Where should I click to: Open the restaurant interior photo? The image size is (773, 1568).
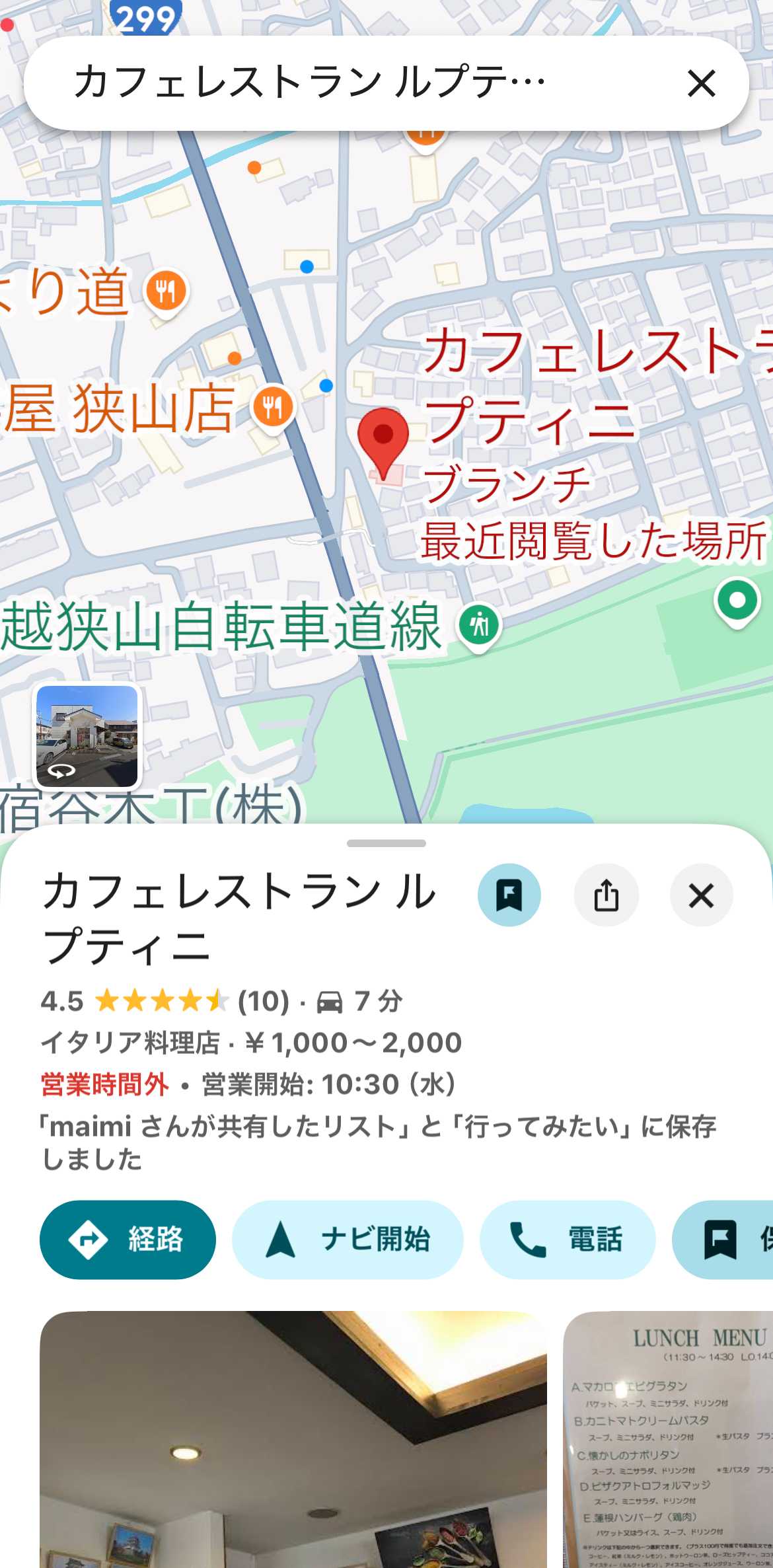[293, 1440]
